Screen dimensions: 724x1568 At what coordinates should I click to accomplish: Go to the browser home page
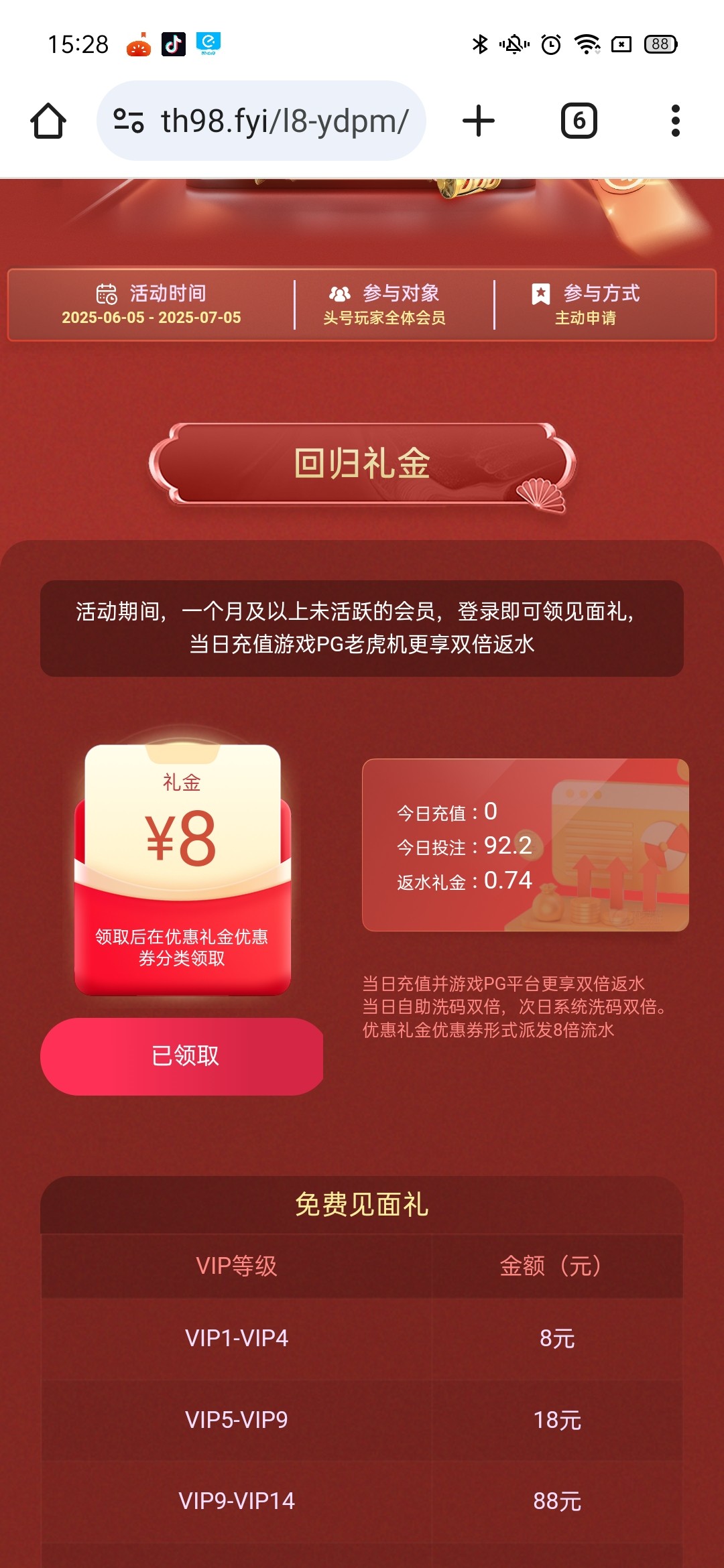click(48, 121)
